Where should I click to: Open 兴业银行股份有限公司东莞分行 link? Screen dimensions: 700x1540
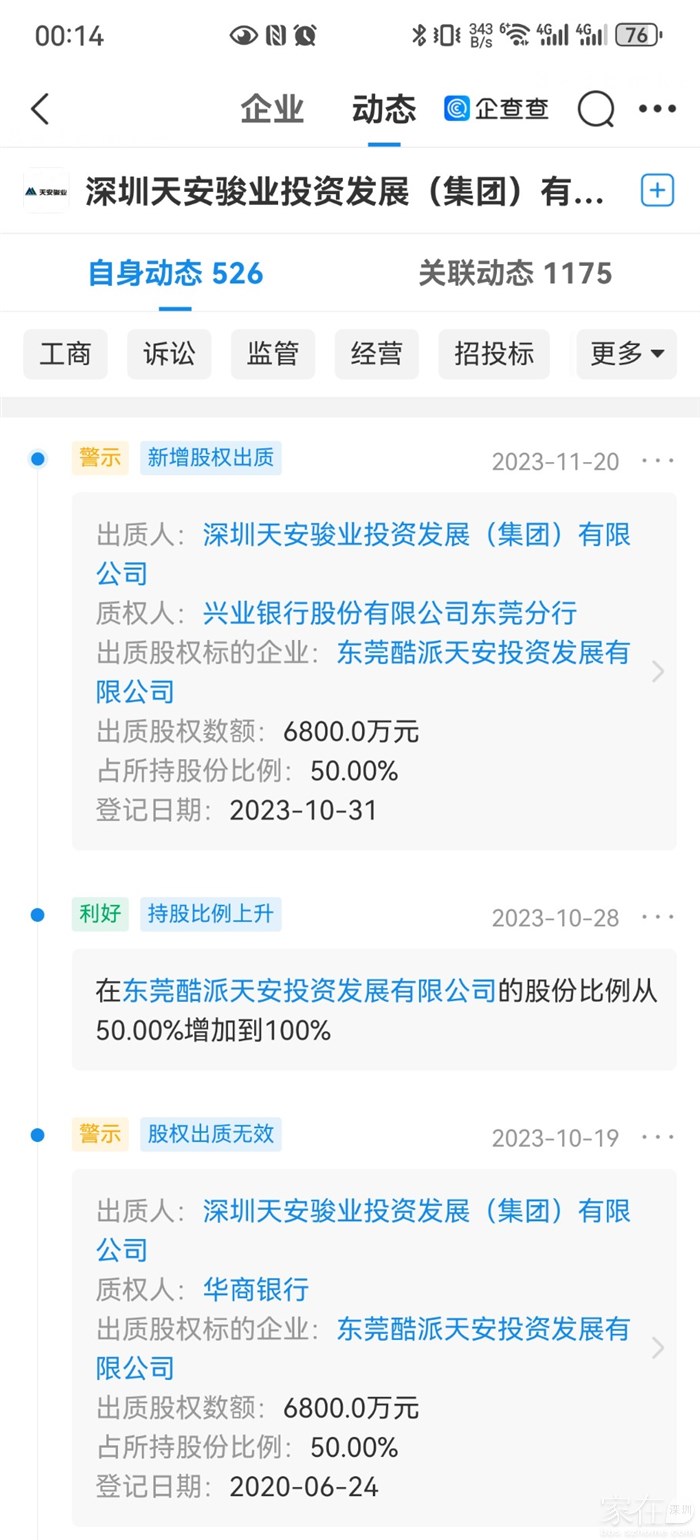click(390, 612)
